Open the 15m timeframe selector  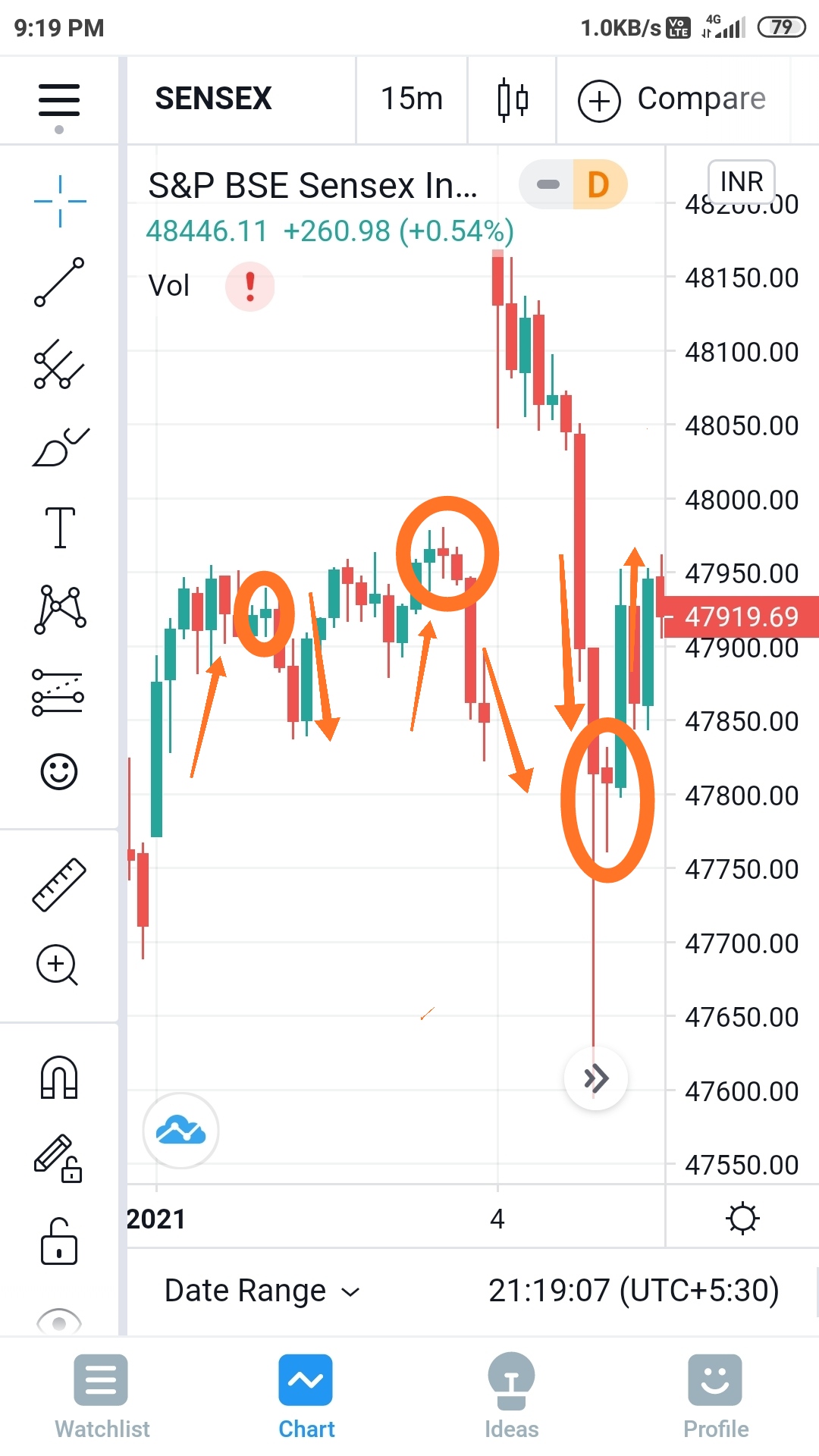point(411,99)
